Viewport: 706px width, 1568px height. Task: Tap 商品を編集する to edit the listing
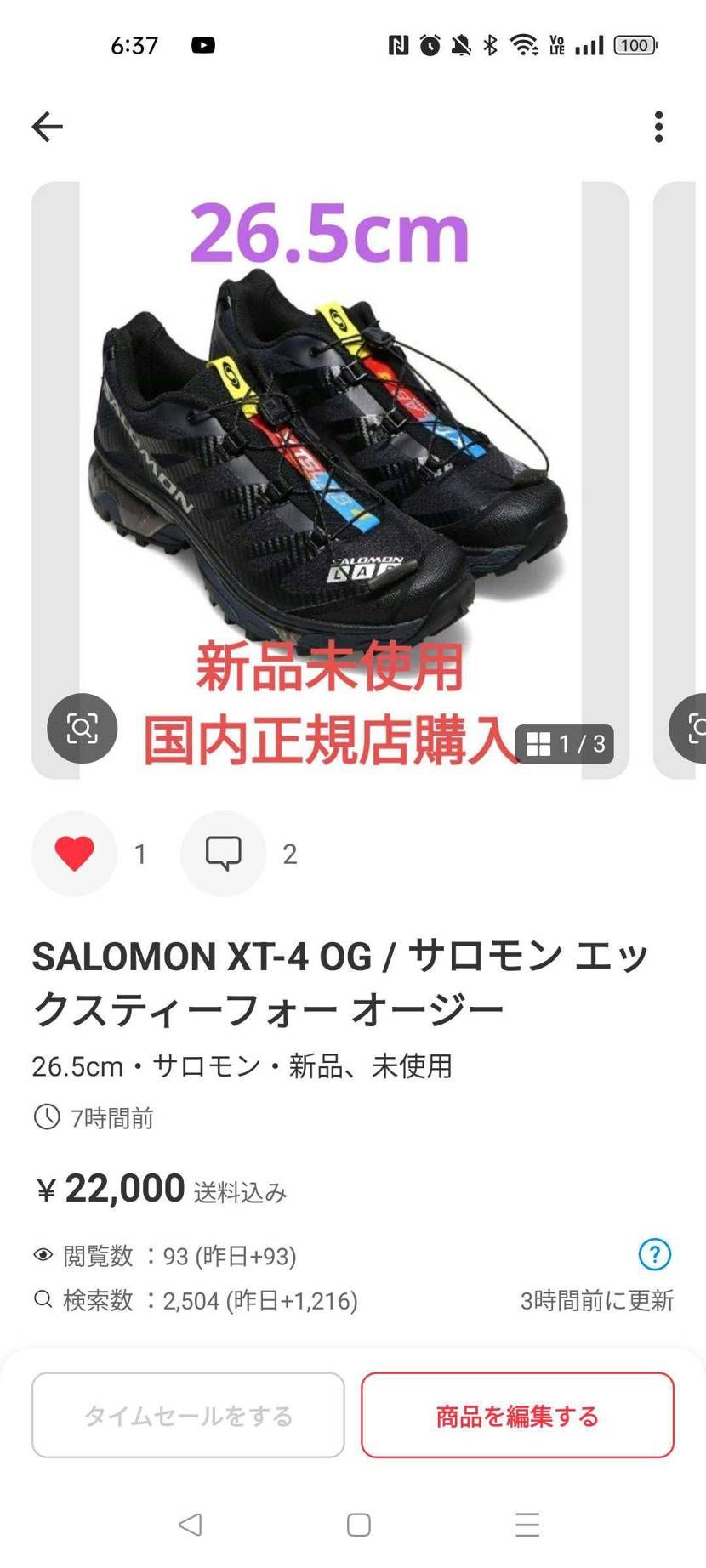click(x=517, y=1416)
